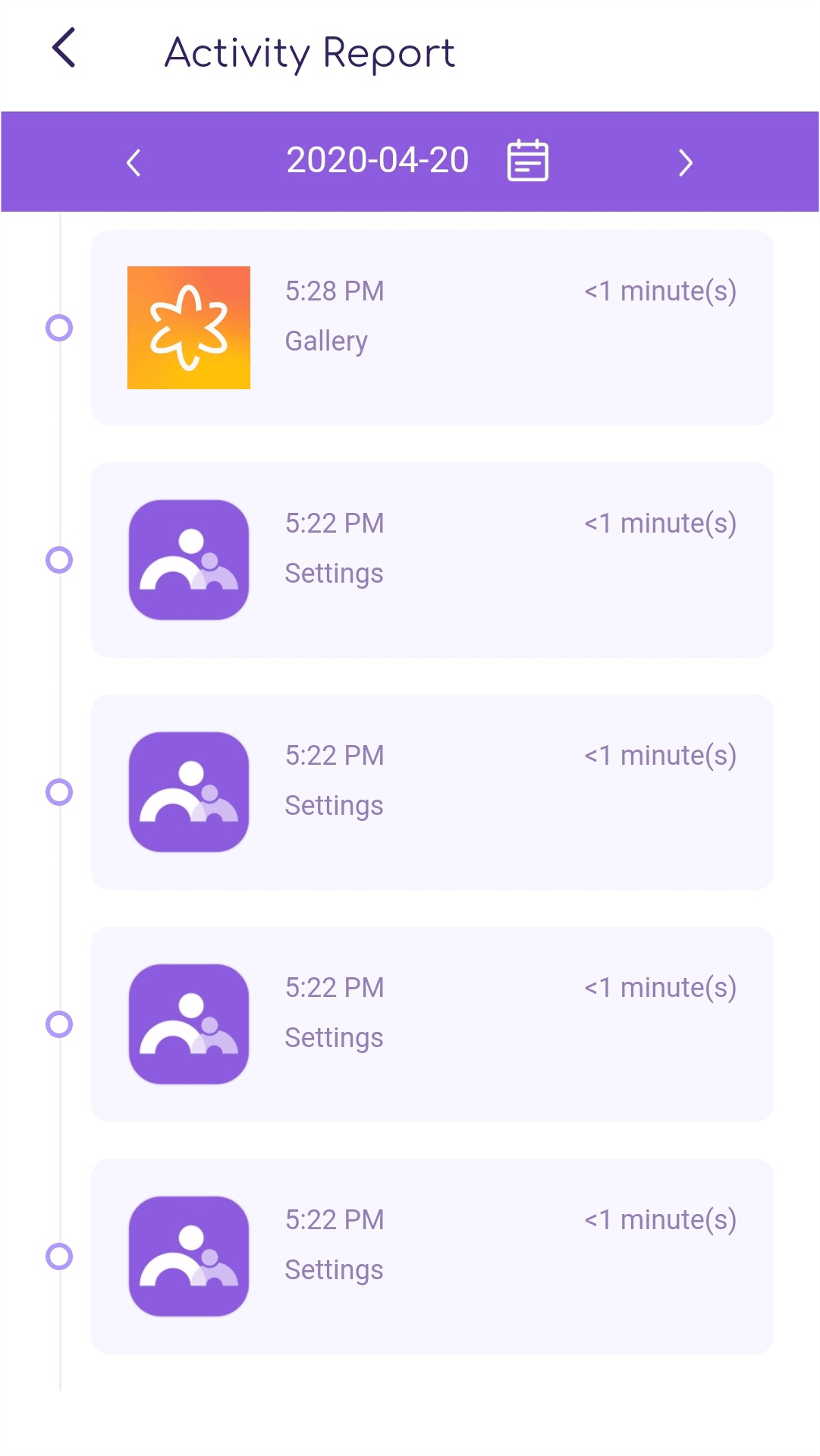
Task: Open the Gallery activity at 5:28 PM
Action: click(x=432, y=328)
